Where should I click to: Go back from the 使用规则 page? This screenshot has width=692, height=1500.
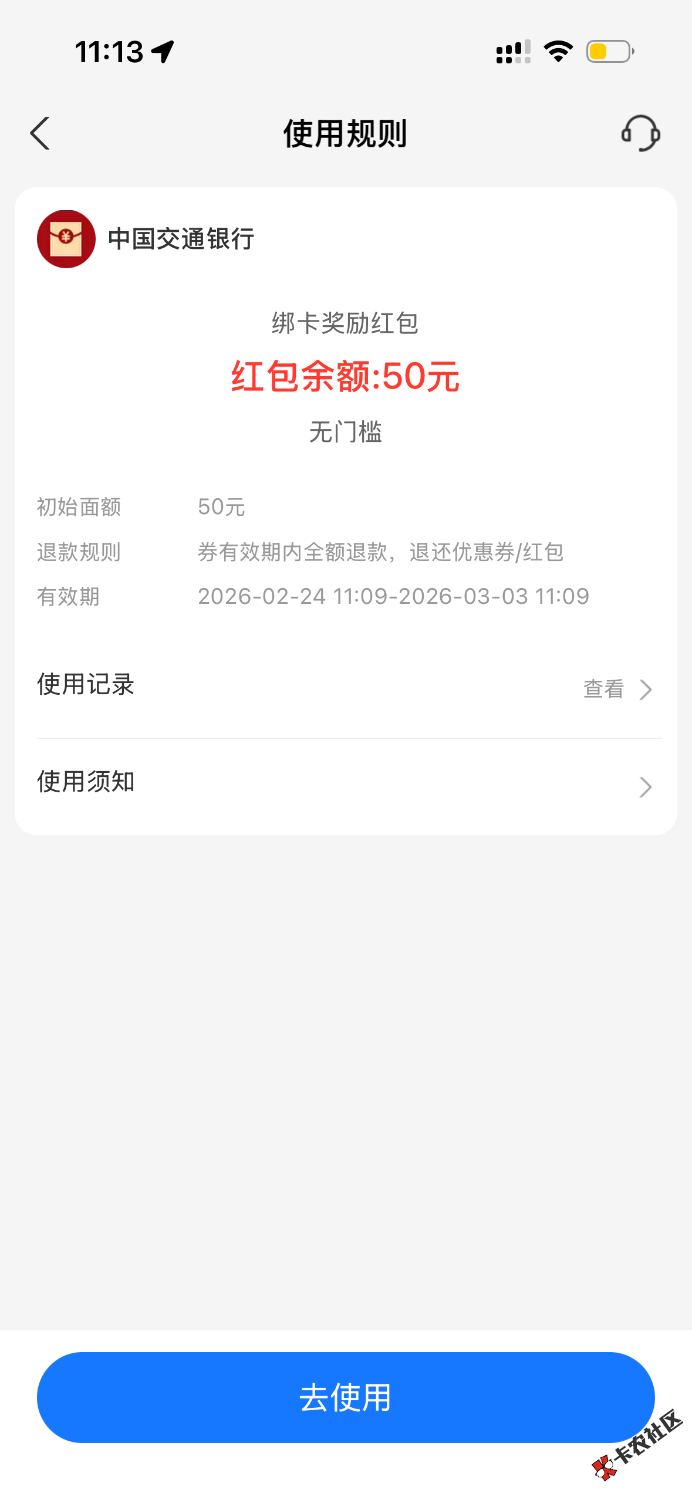click(x=40, y=133)
